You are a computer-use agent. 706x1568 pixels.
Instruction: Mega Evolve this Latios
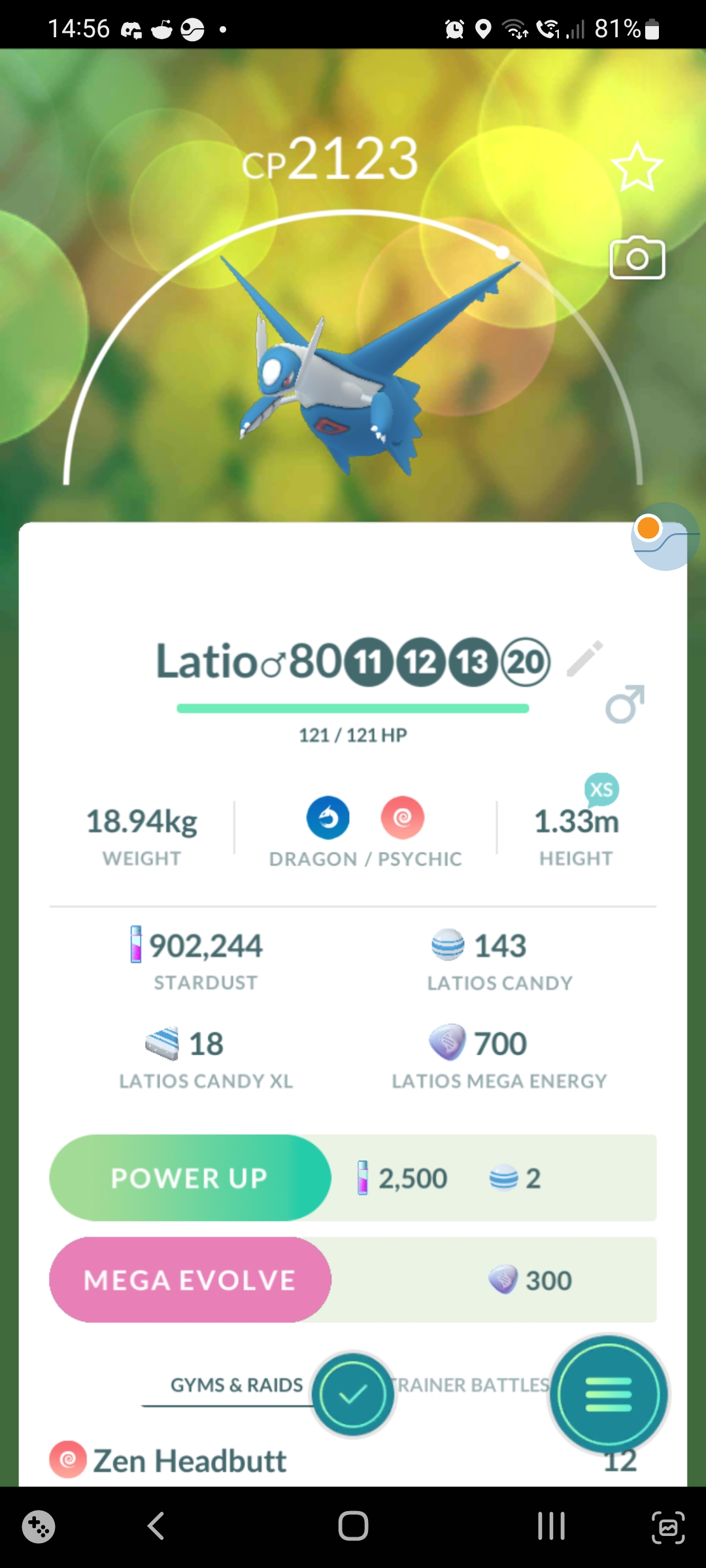point(190,1280)
